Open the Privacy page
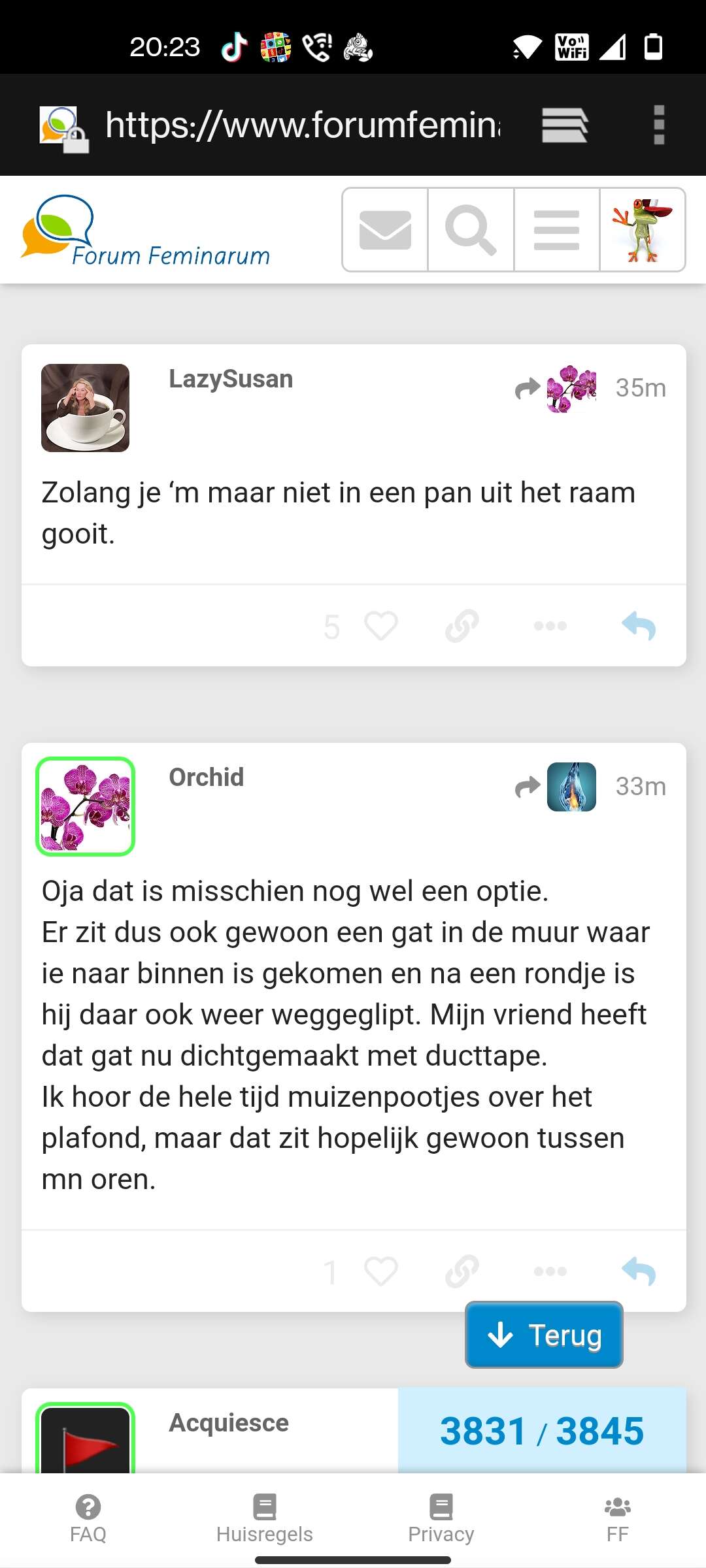706x1568 pixels. (x=441, y=1519)
